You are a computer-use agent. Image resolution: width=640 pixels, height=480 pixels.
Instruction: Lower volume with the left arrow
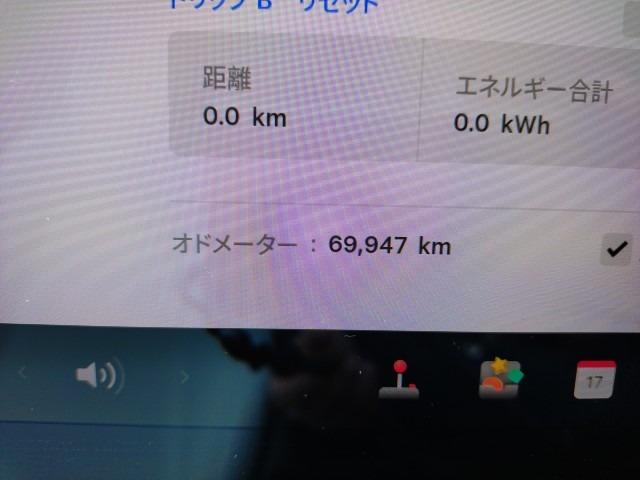pos(22,376)
